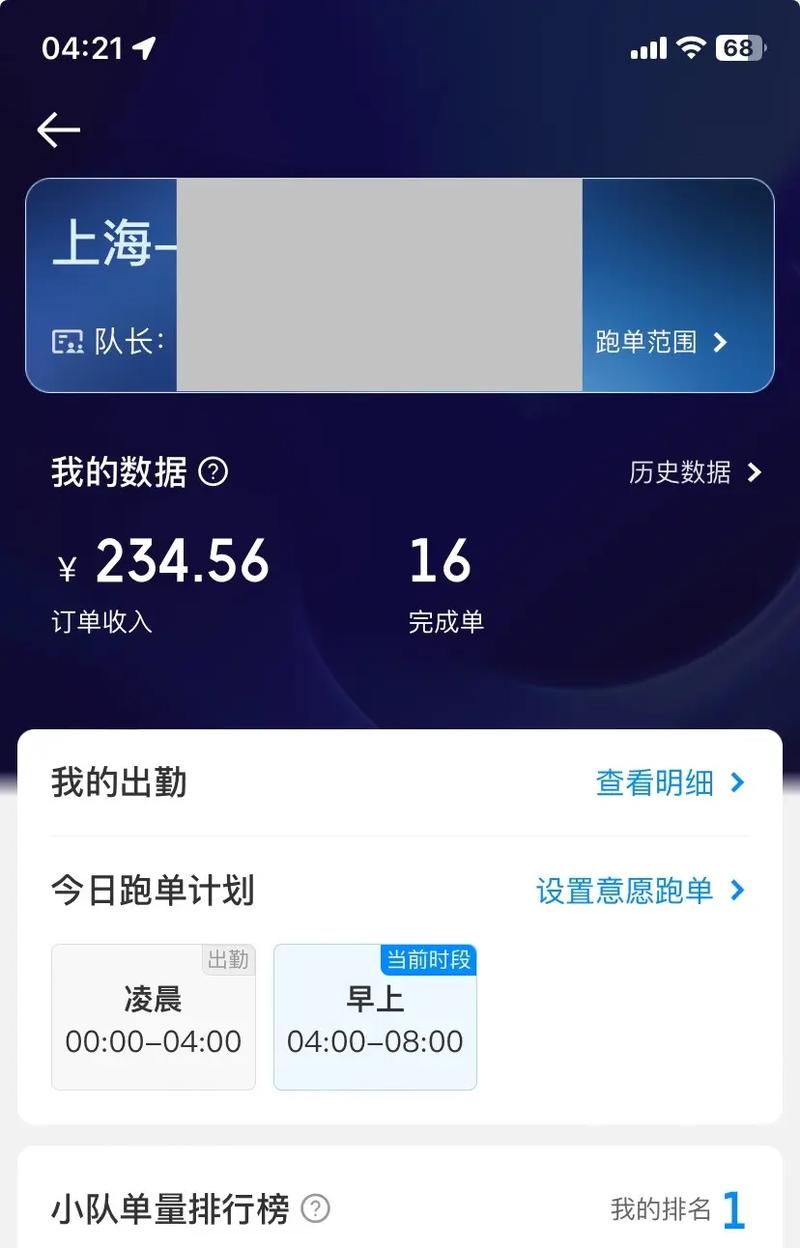Tap the 出勤 tag on the 凌晨 slot
This screenshot has width=800, height=1248.
click(228, 961)
